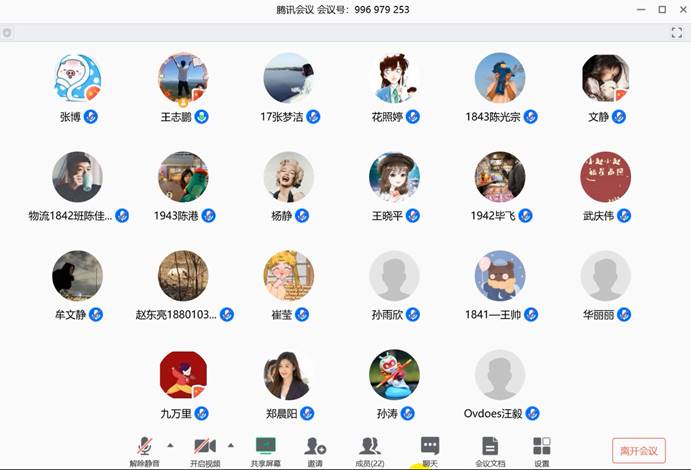Viewport: 691px width, 470px height.
Task: Open the 设置 settings
Action: pyautogui.click(x=541, y=449)
